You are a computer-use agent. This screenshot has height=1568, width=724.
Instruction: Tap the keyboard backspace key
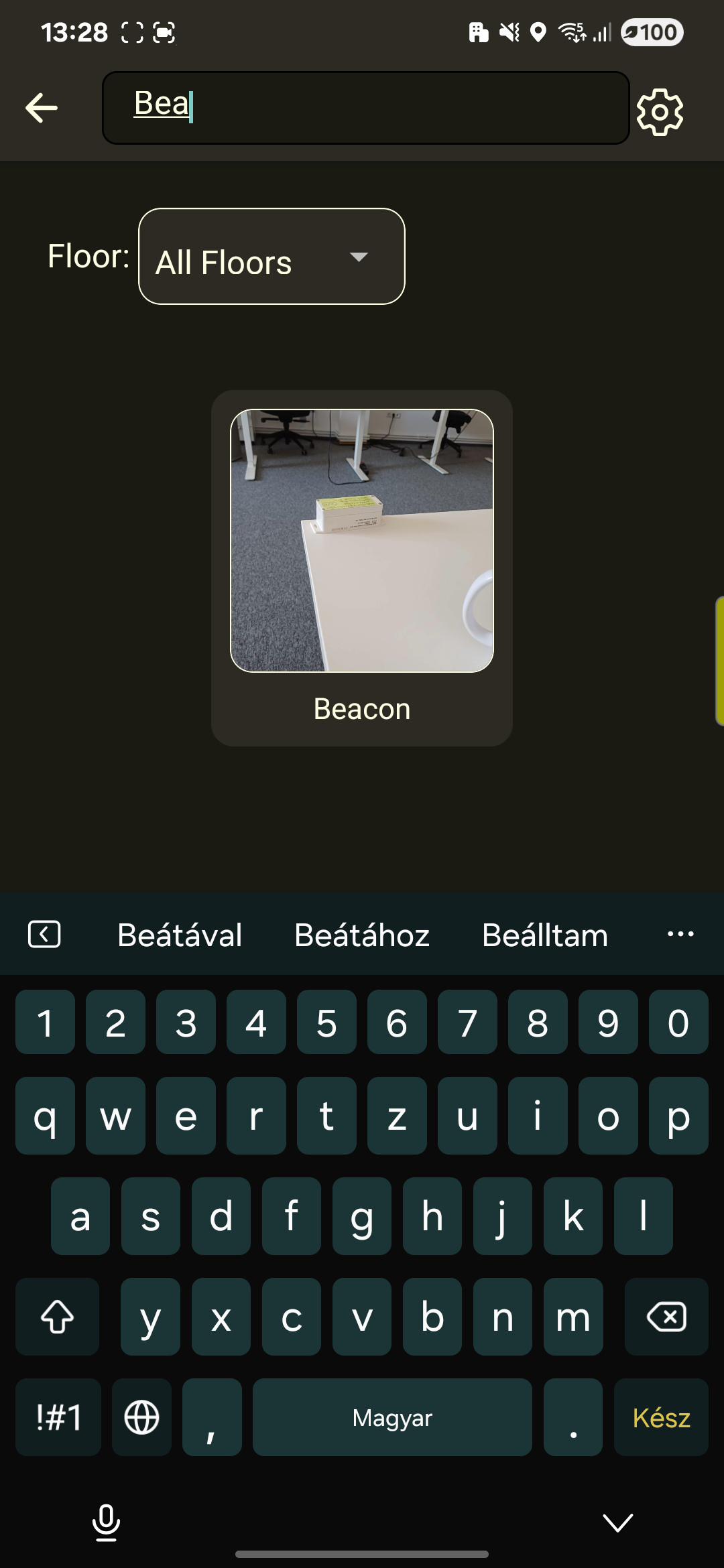pyautogui.click(x=666, y=1317)
